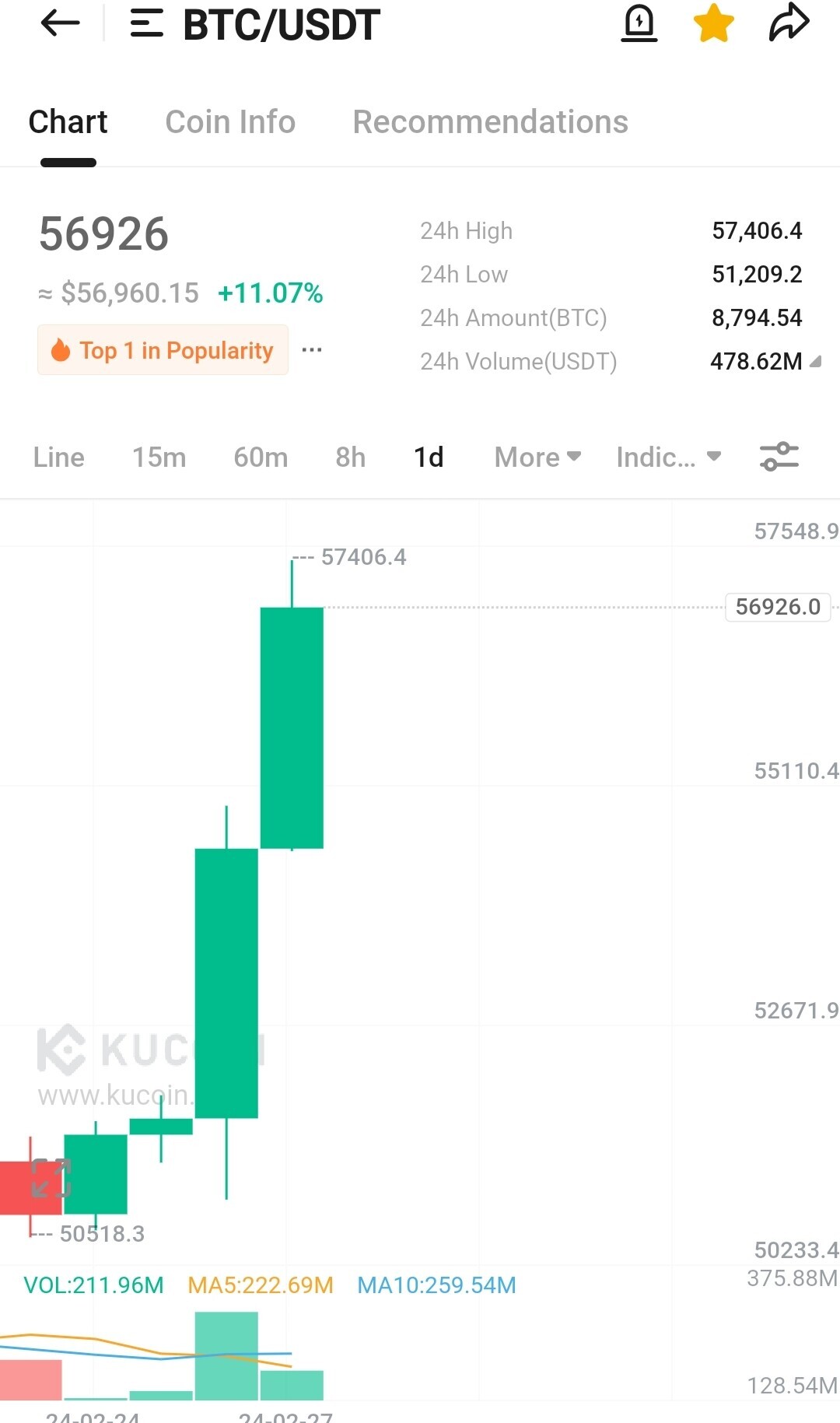Expand the chart to full screen
840x1423 pixels.
[51, 1178]
